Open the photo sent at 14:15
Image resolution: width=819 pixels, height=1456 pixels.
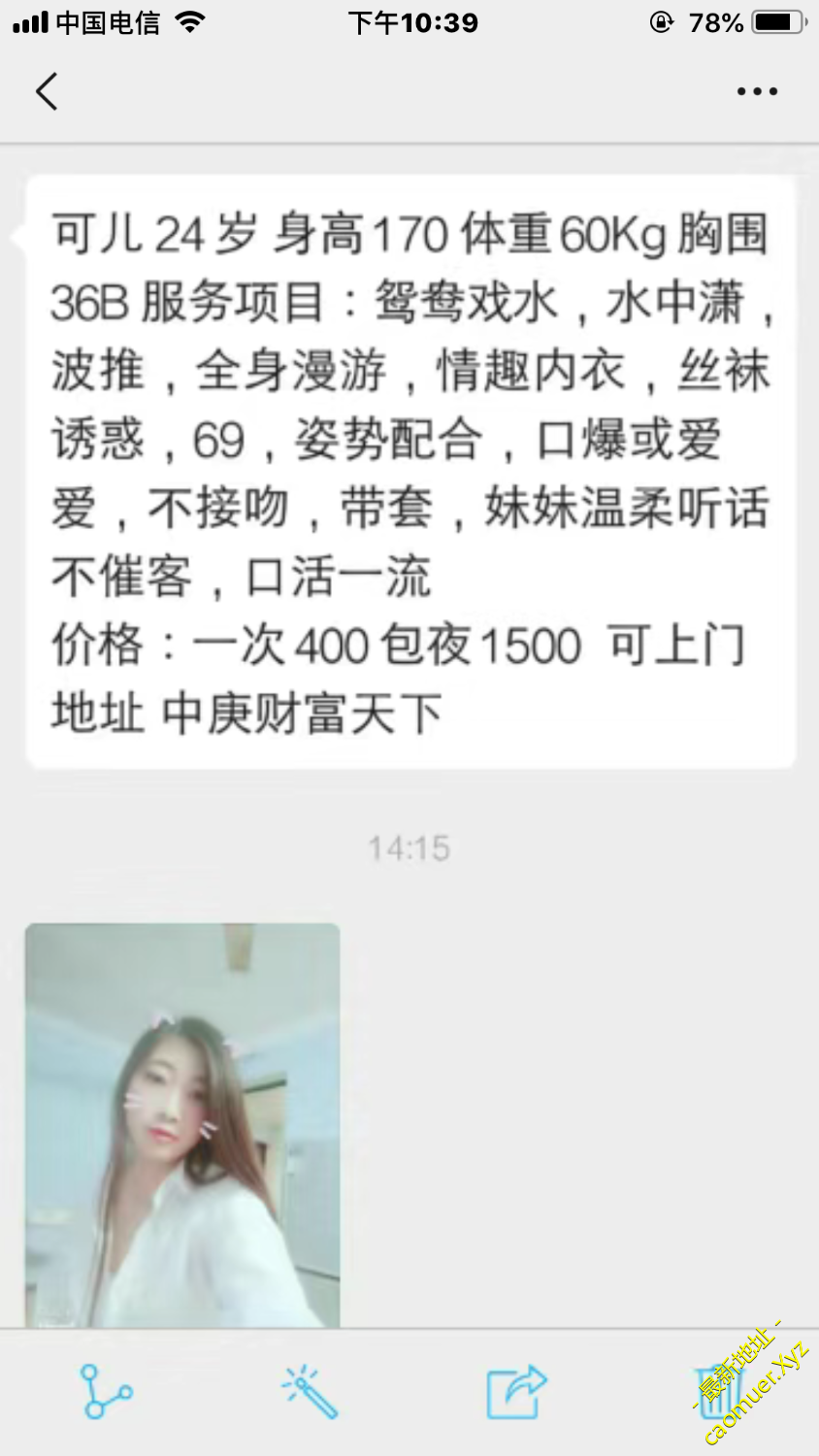[182, 1125]
